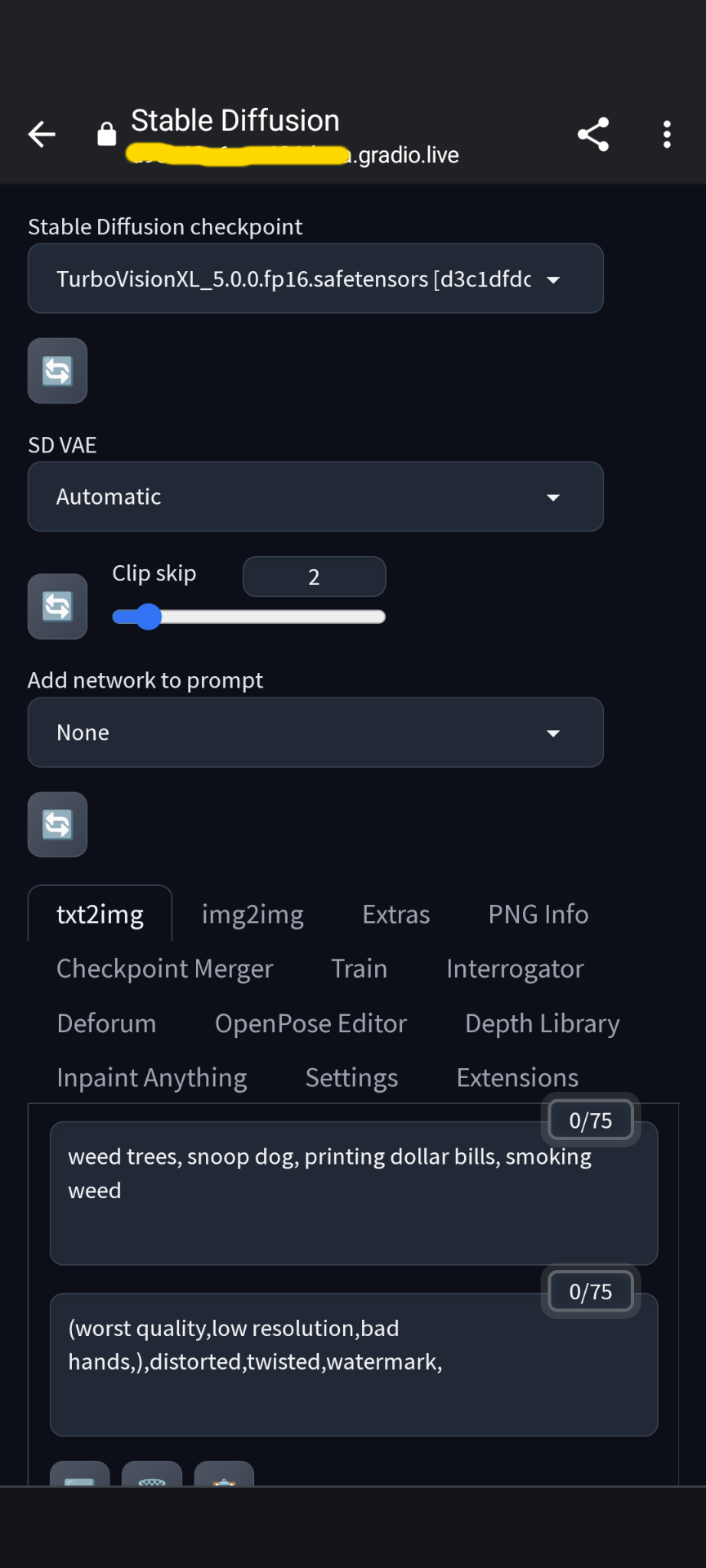Go back using the arrow icon
This screenshot has width=706, height=1568.
click(x=42, y=135)
